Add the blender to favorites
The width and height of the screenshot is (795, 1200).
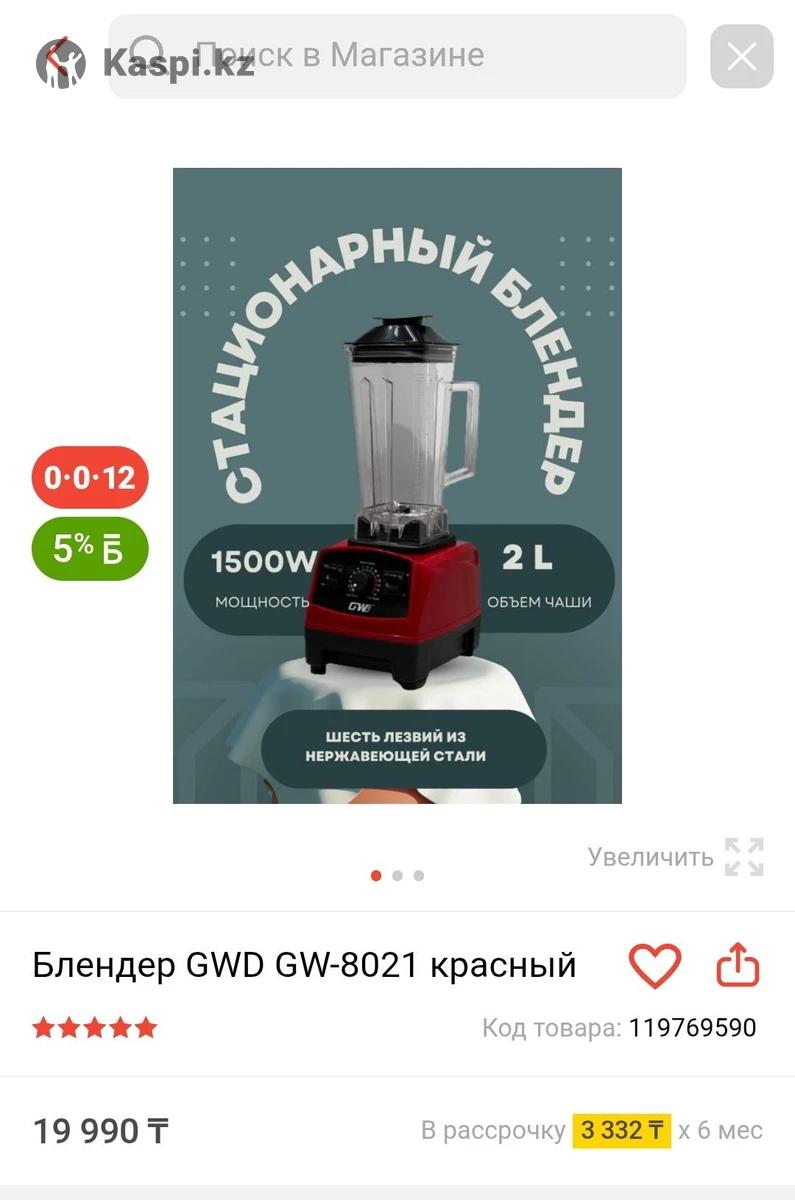tap(654, 966)
